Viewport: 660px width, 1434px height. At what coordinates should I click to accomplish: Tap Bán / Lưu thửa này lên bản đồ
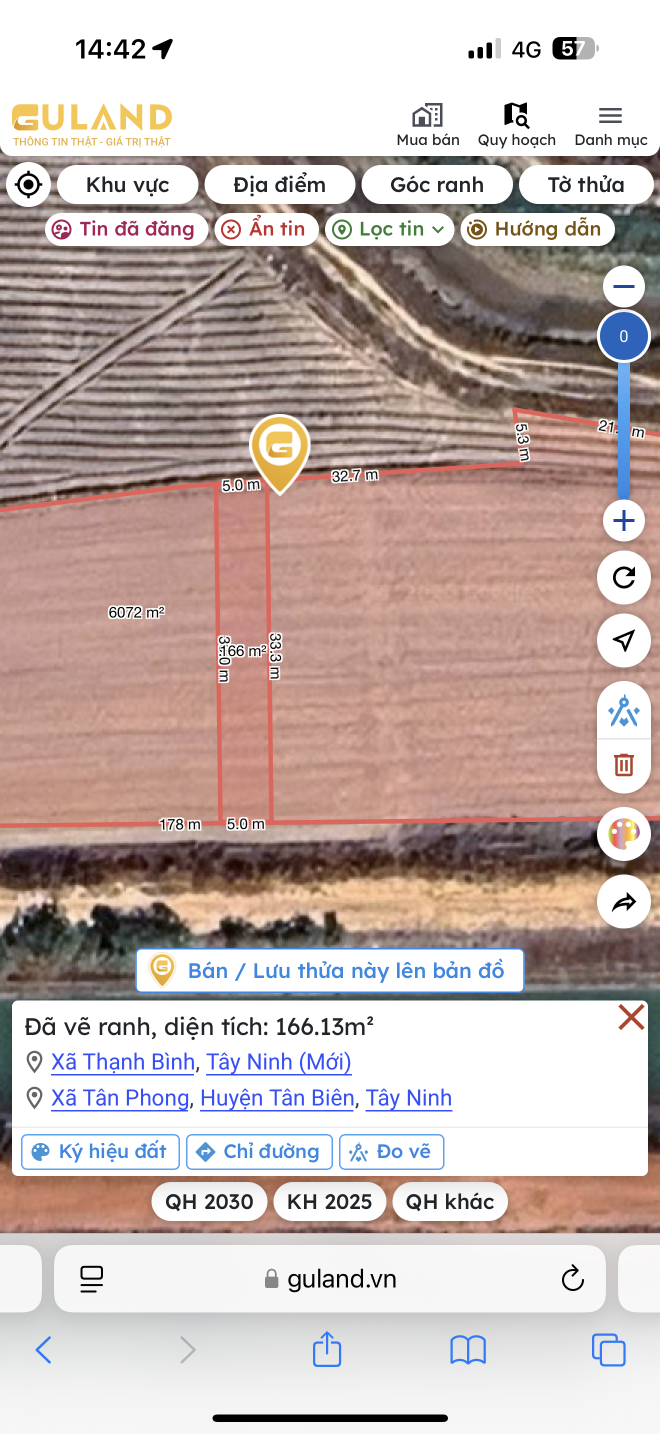[x=330, y=970]
